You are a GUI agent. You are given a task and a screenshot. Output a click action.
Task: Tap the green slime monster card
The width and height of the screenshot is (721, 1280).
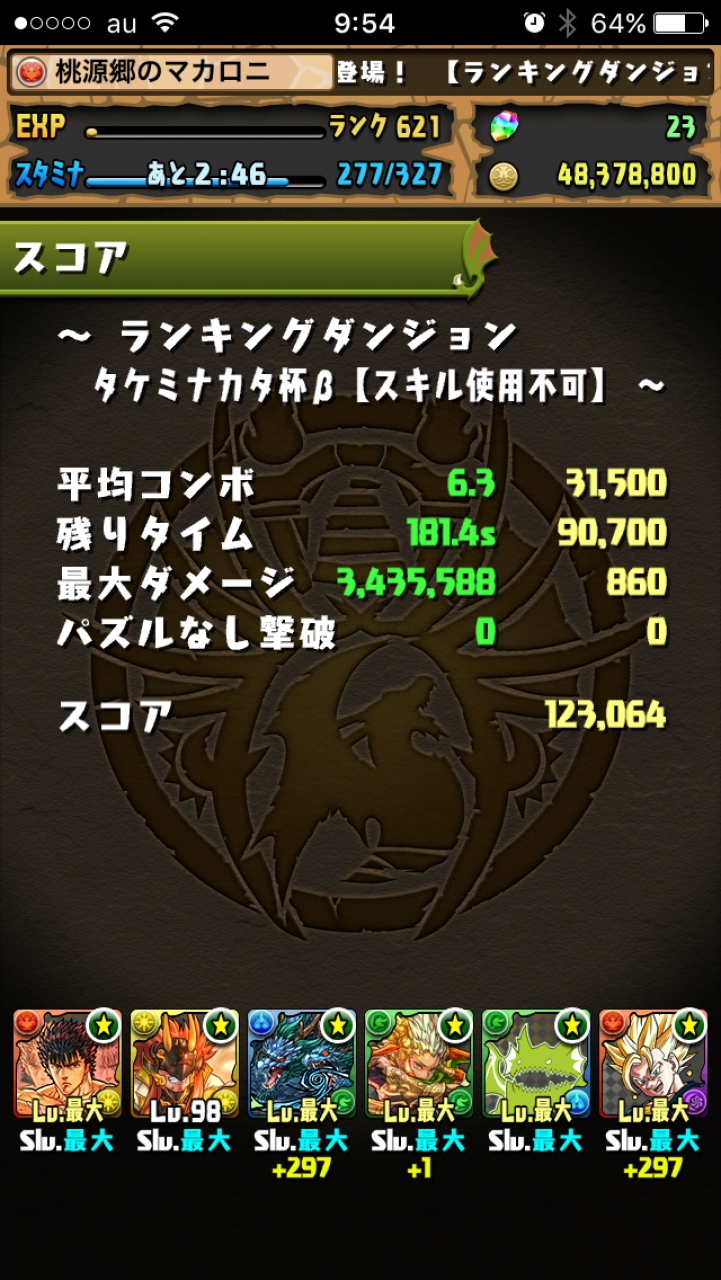[536, 1064]
